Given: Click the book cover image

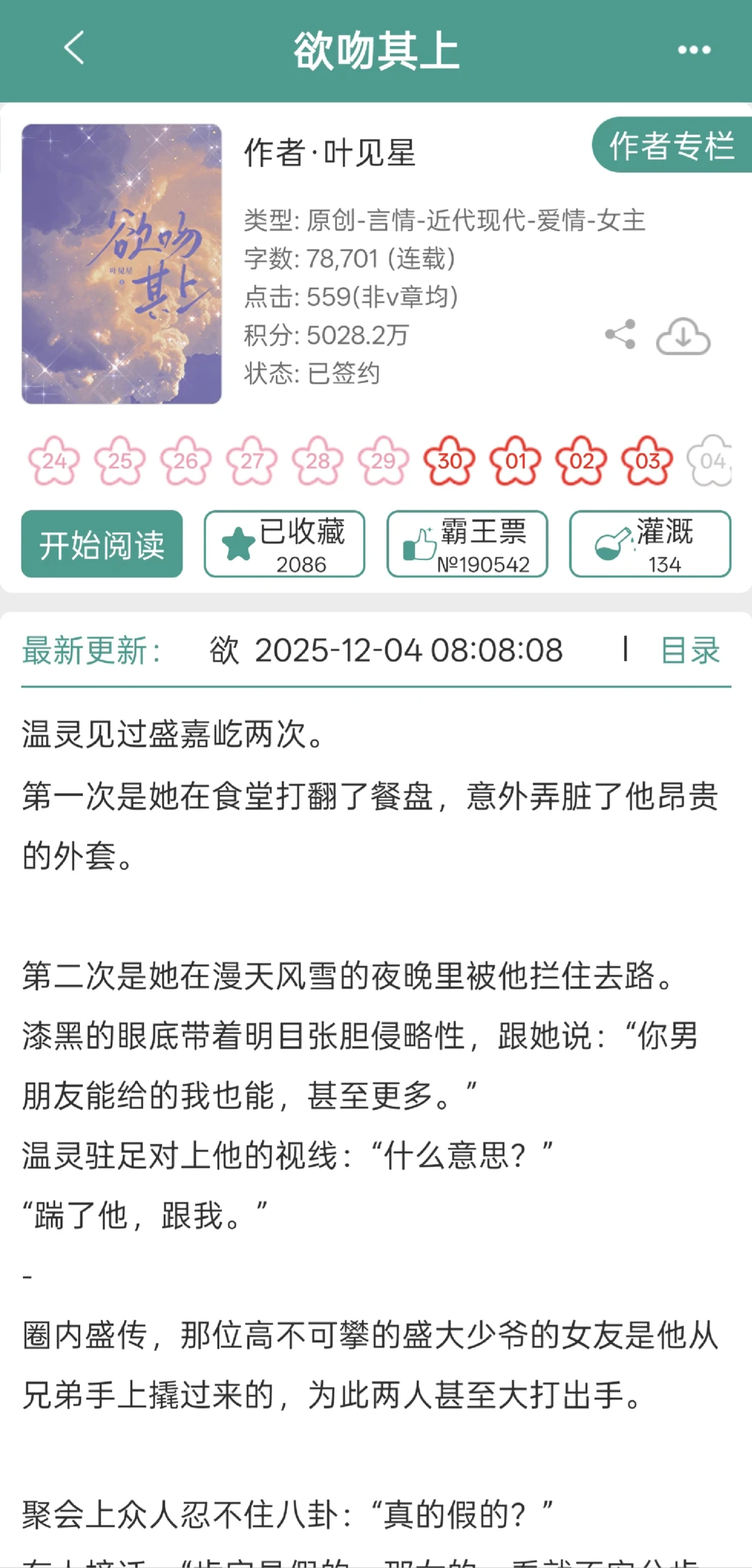Looking at the screenshot, I should 122,265.
